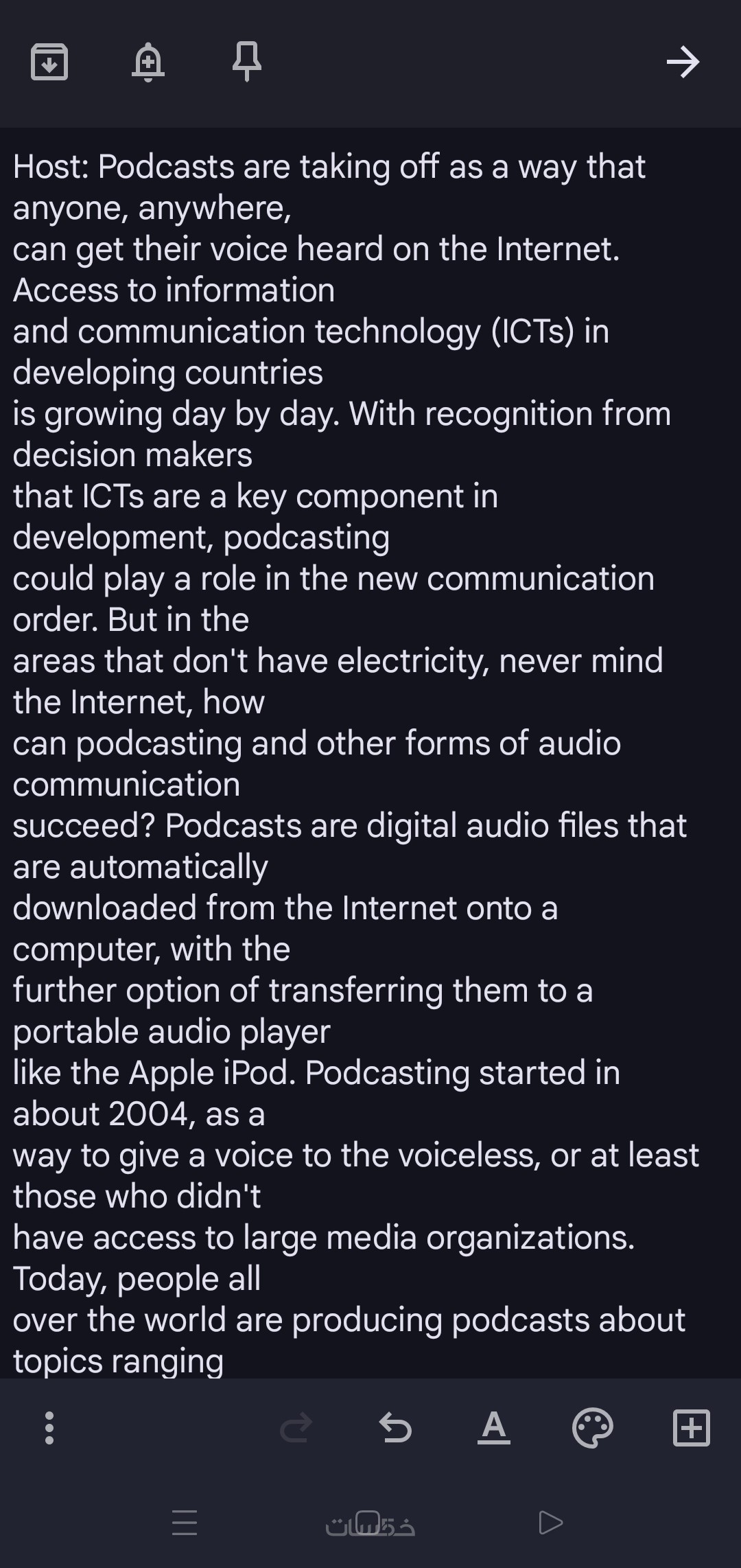The image size is (741, 1568).
Task: Go back using the top arrow
Action: (683, 62)
